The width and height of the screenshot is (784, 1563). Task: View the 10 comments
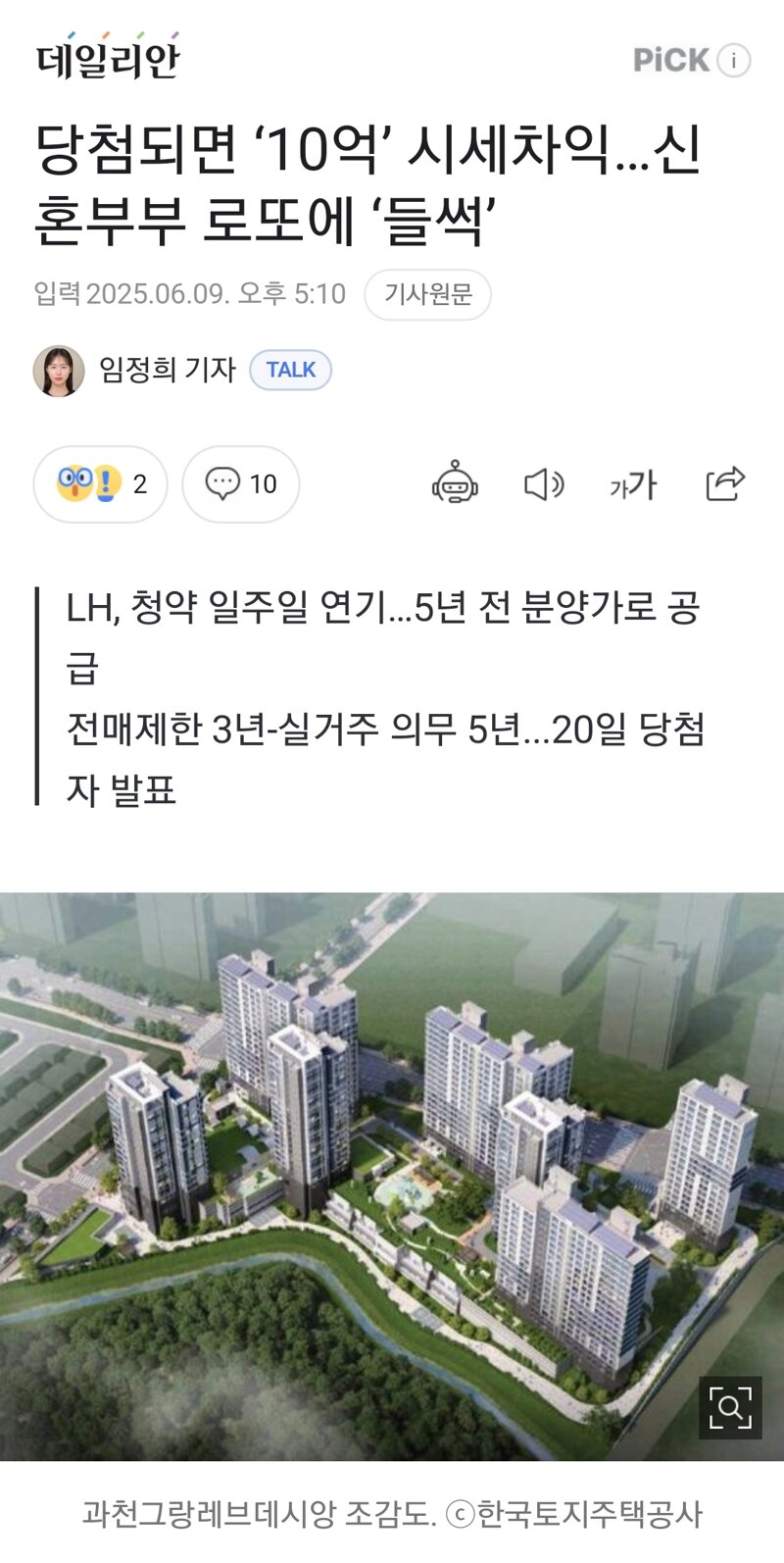(x=241, y=483)
